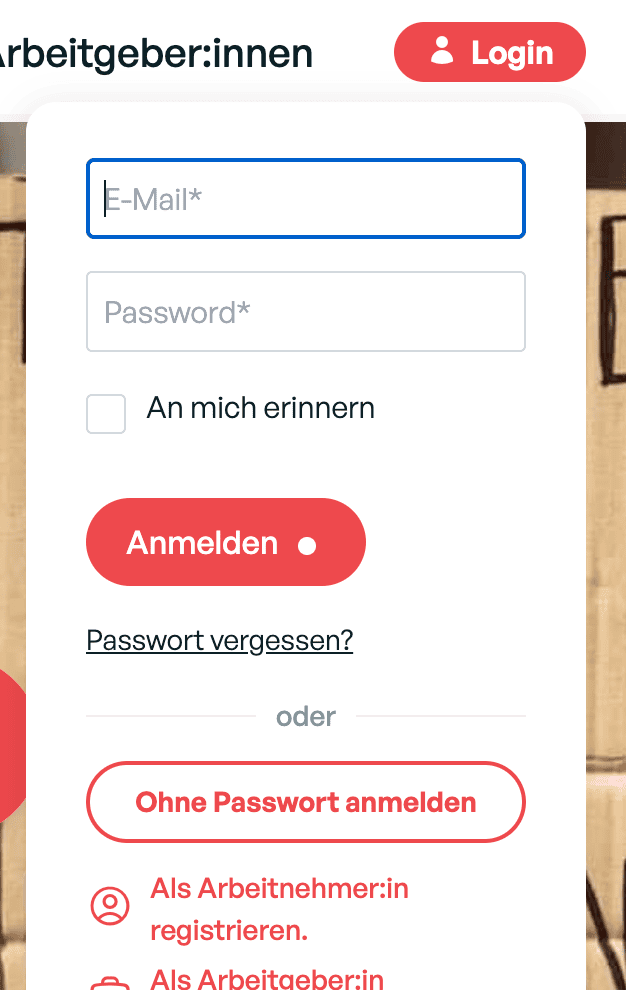This screenshot has height=990, width=626.
Task: Focus the E-Mail input field
Action: (x=306, y=199)
